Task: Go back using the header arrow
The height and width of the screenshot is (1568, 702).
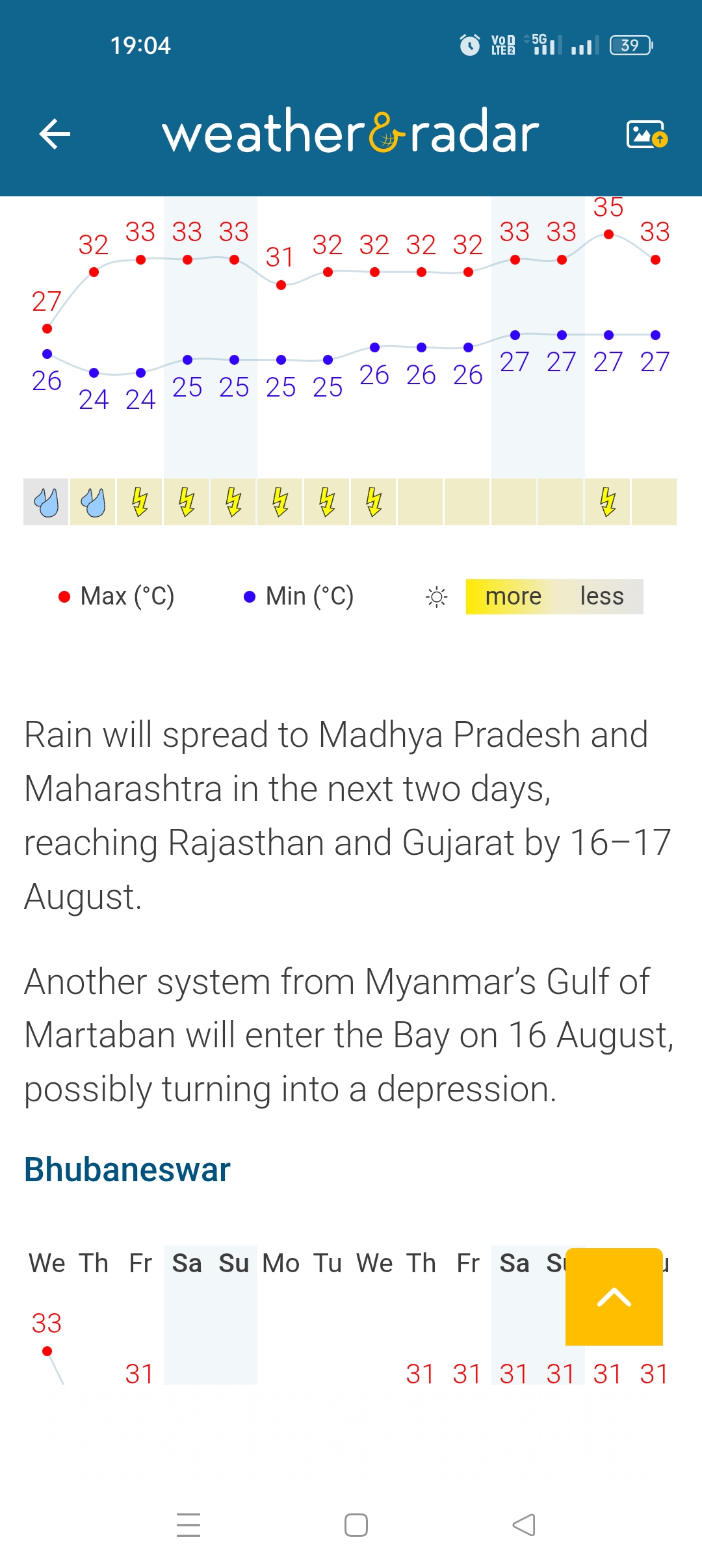Action: click(x=55, y=134)
